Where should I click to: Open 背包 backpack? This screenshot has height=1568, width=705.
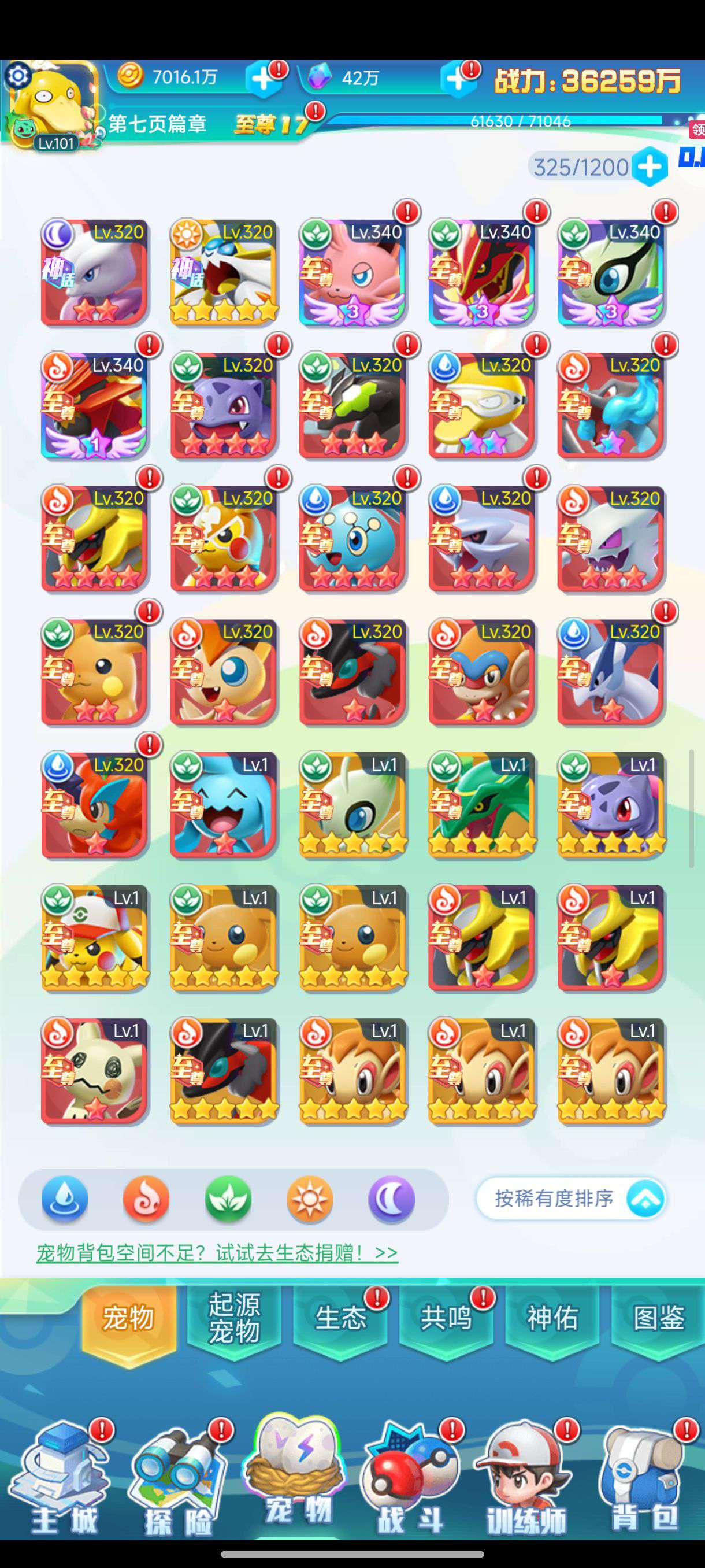click(x=644, y=1479)
